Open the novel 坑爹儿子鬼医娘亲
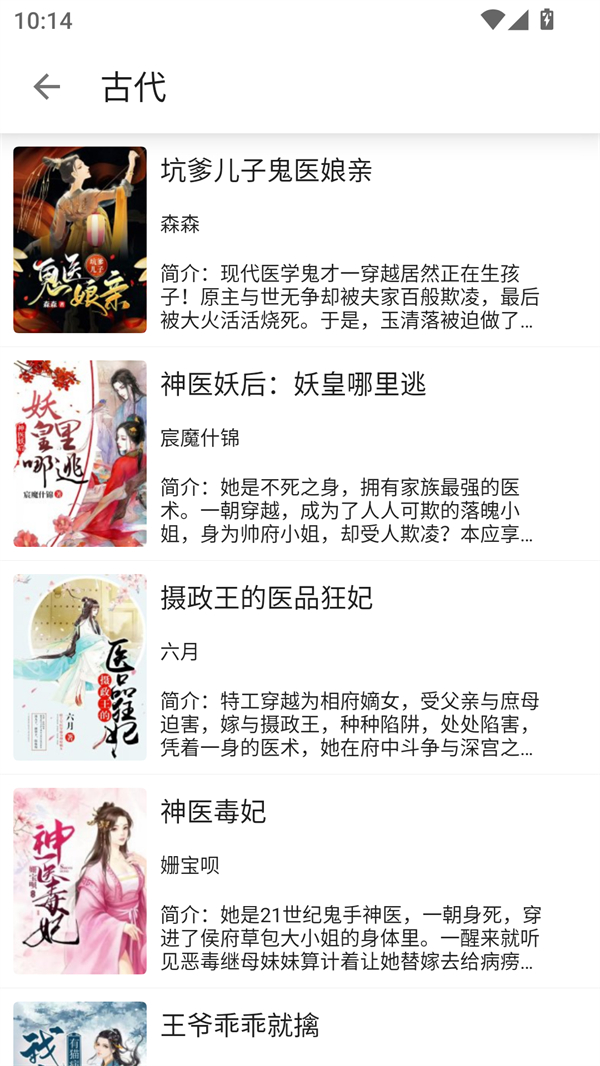The height and width of the screenshot is (1066, 600). [300, 240]
